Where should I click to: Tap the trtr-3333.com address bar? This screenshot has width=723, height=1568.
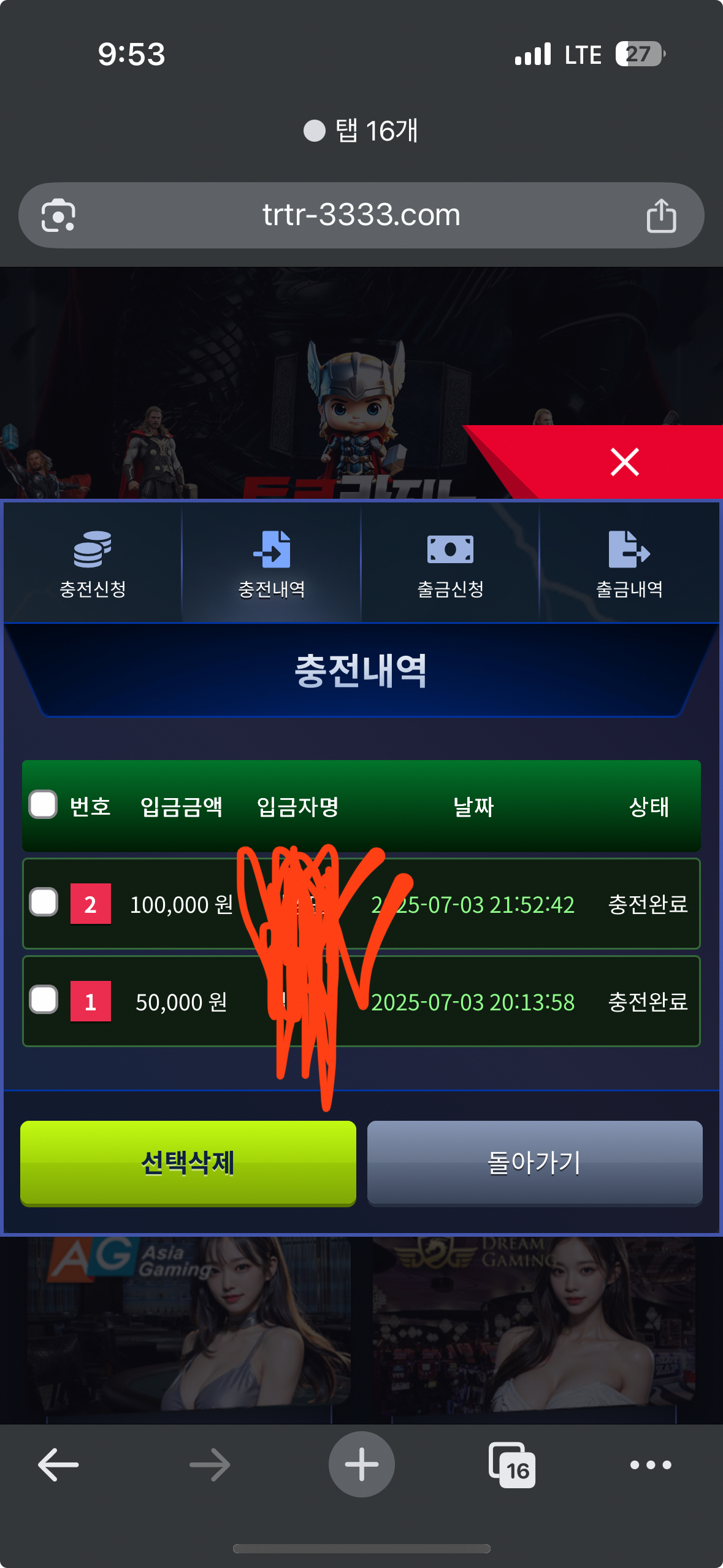(x=361, y=215)
